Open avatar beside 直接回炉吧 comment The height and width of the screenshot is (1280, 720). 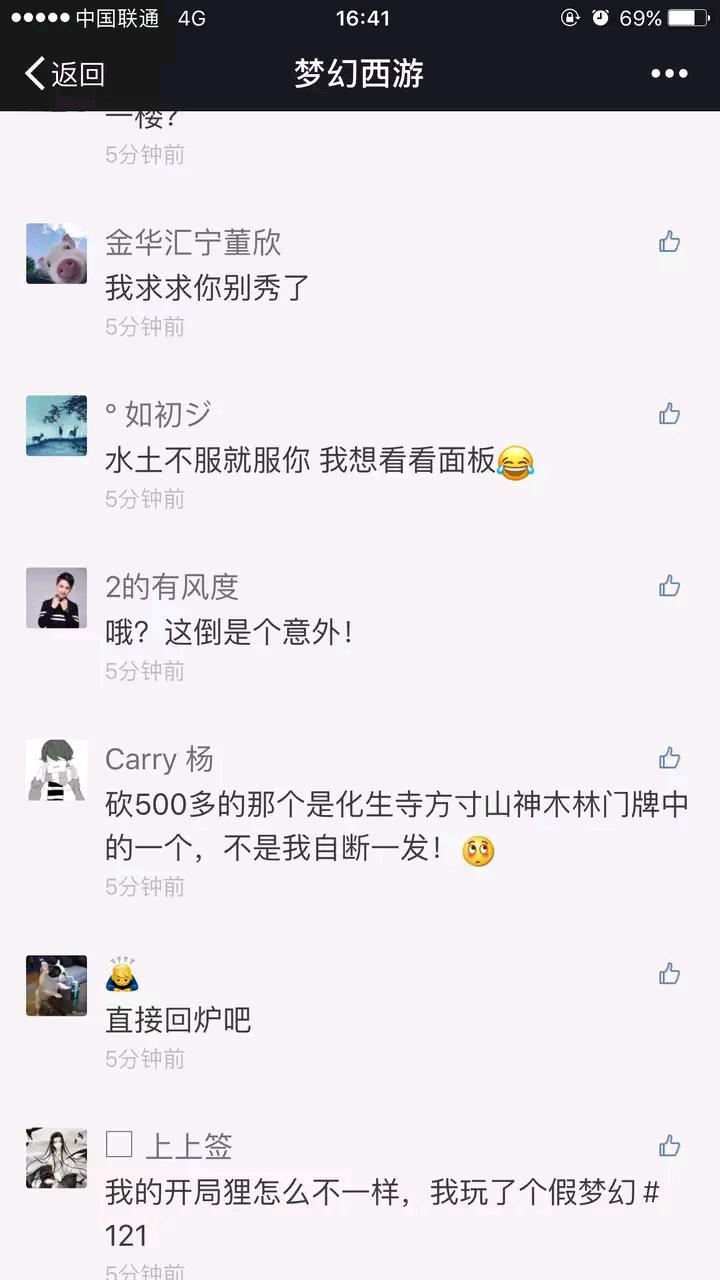56,986
